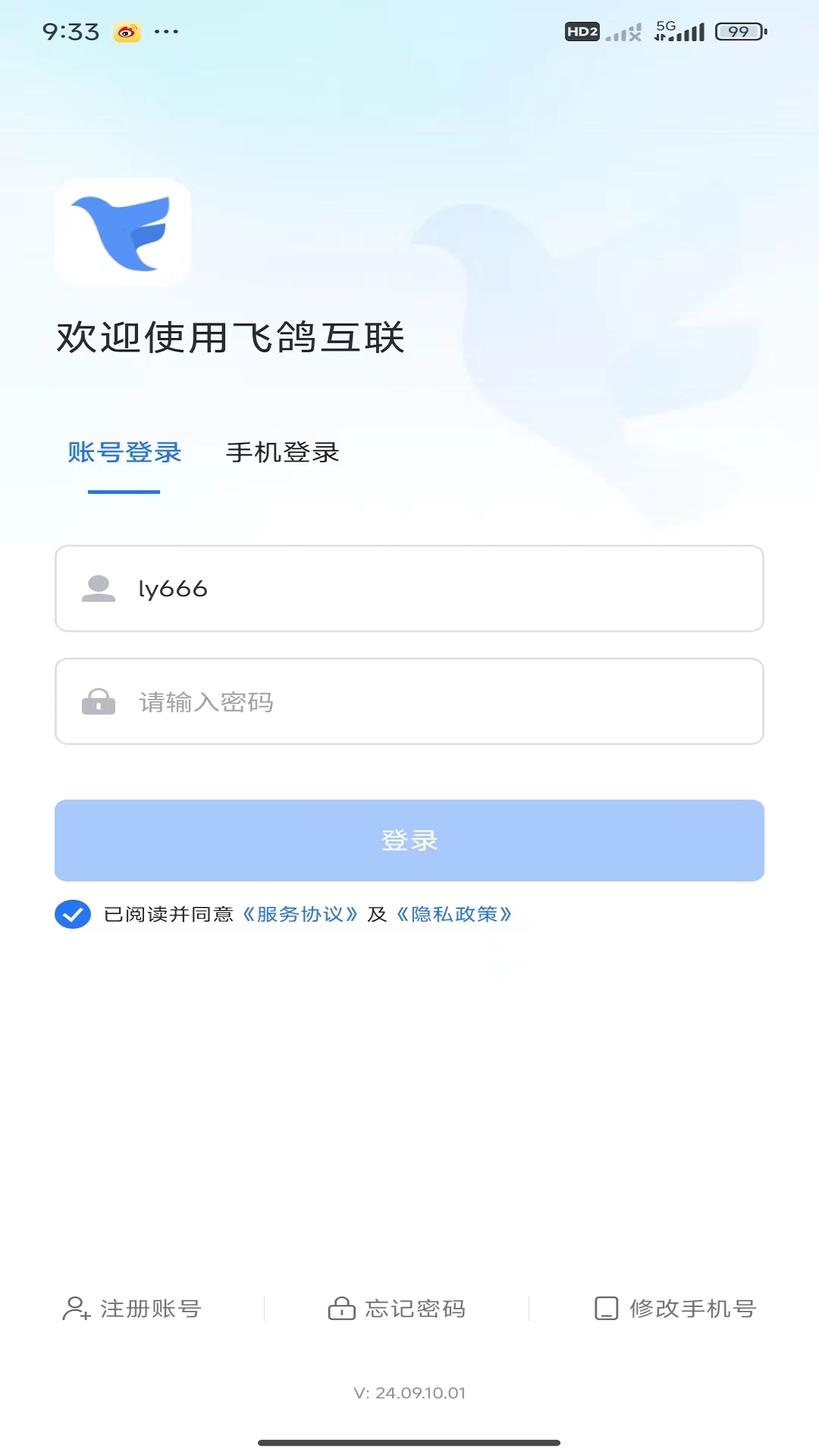819x1456 pixels.
Task: Expand the three-dot menu in status bar
Action: (x=165, y=32)
